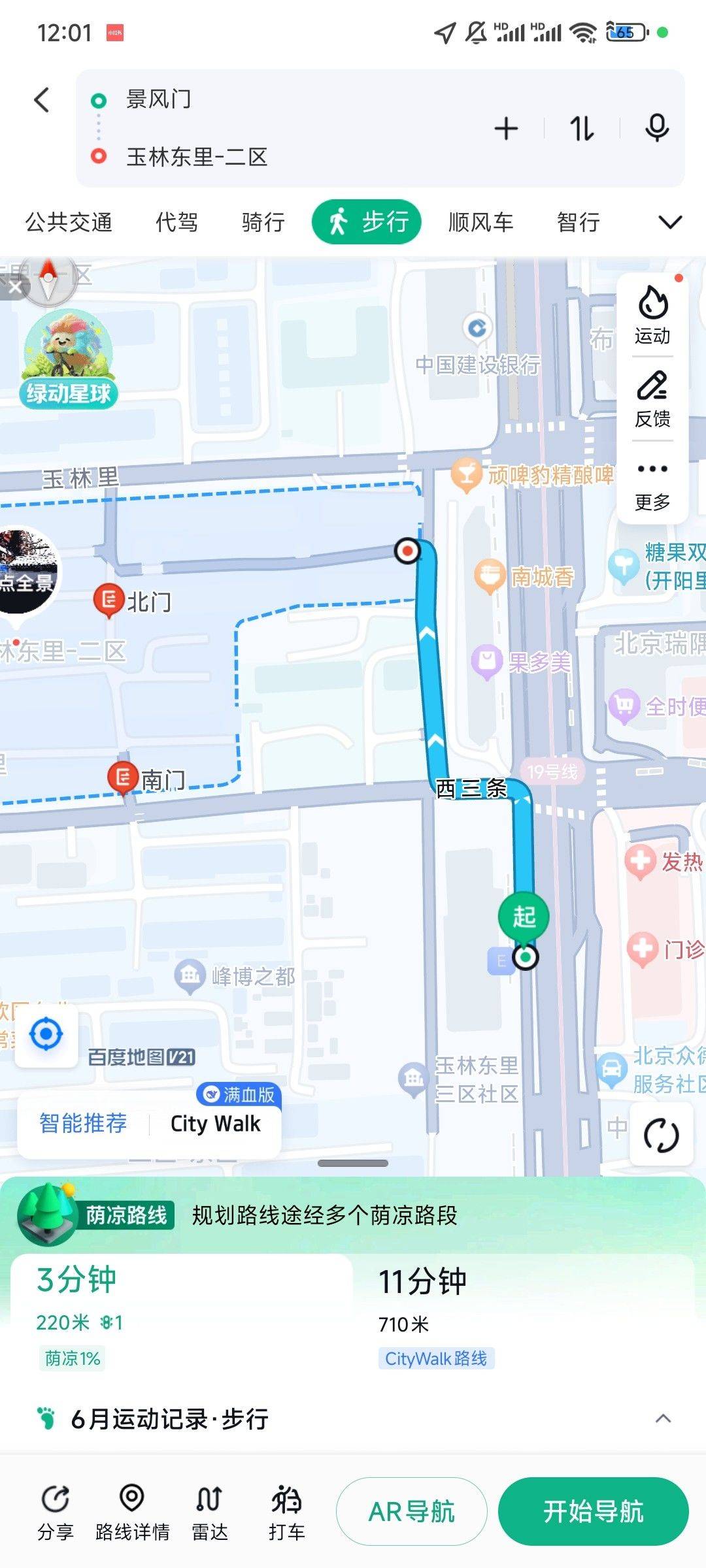Recenter map to my location
Image resolution: width=706 pixels, height=1568 pixels.
click(46, 1034)
